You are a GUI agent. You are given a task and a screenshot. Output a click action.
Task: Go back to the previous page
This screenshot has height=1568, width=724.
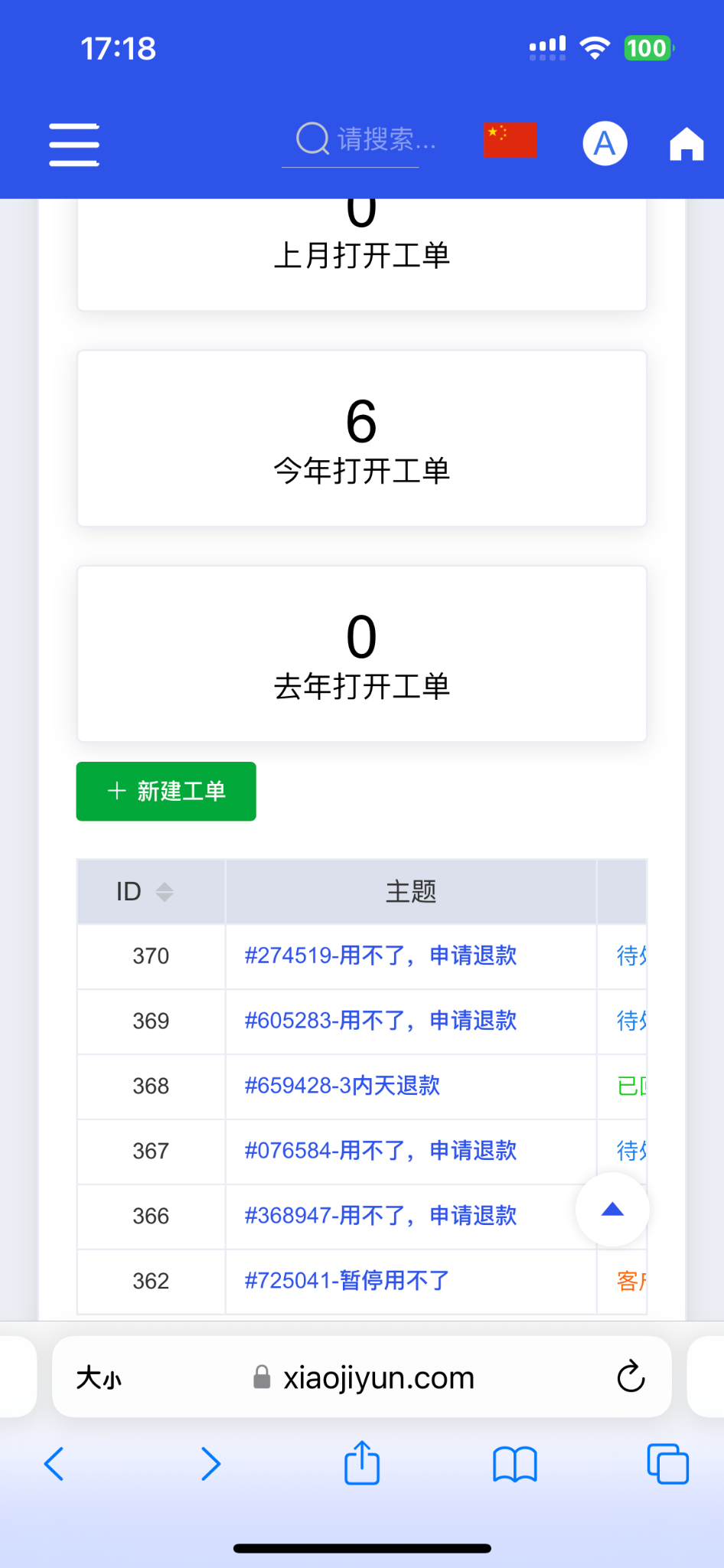coord(54,1464)
